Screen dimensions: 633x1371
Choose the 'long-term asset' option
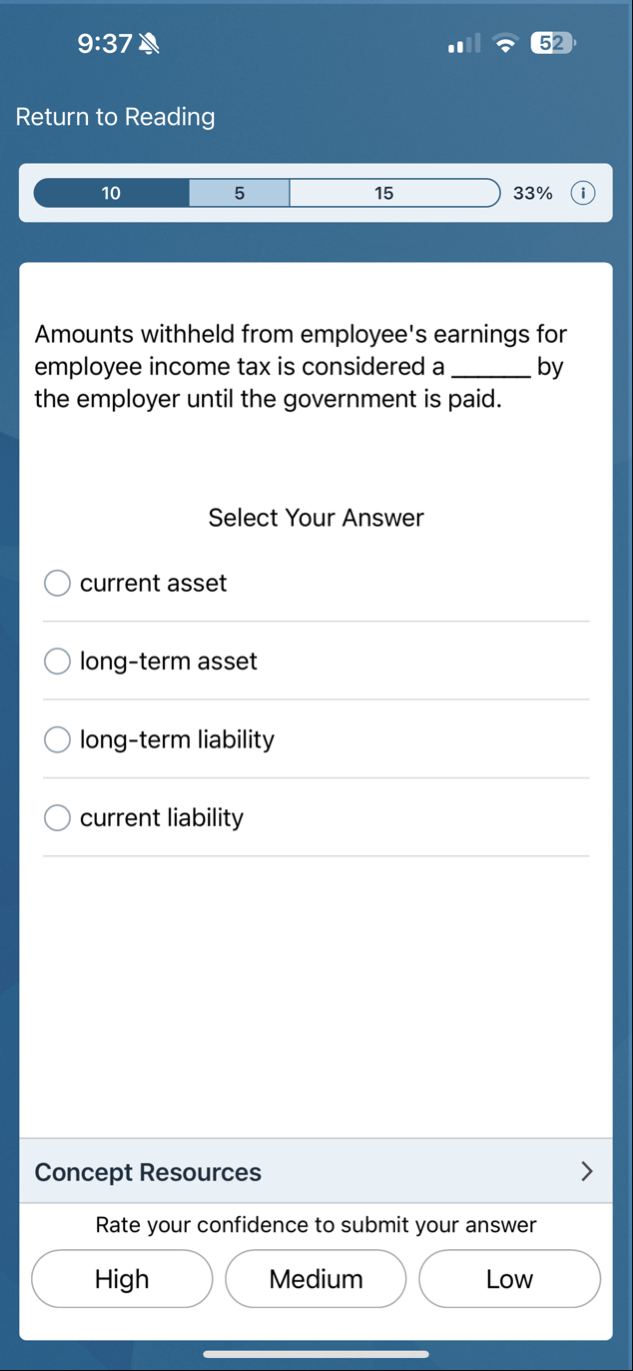58,661
